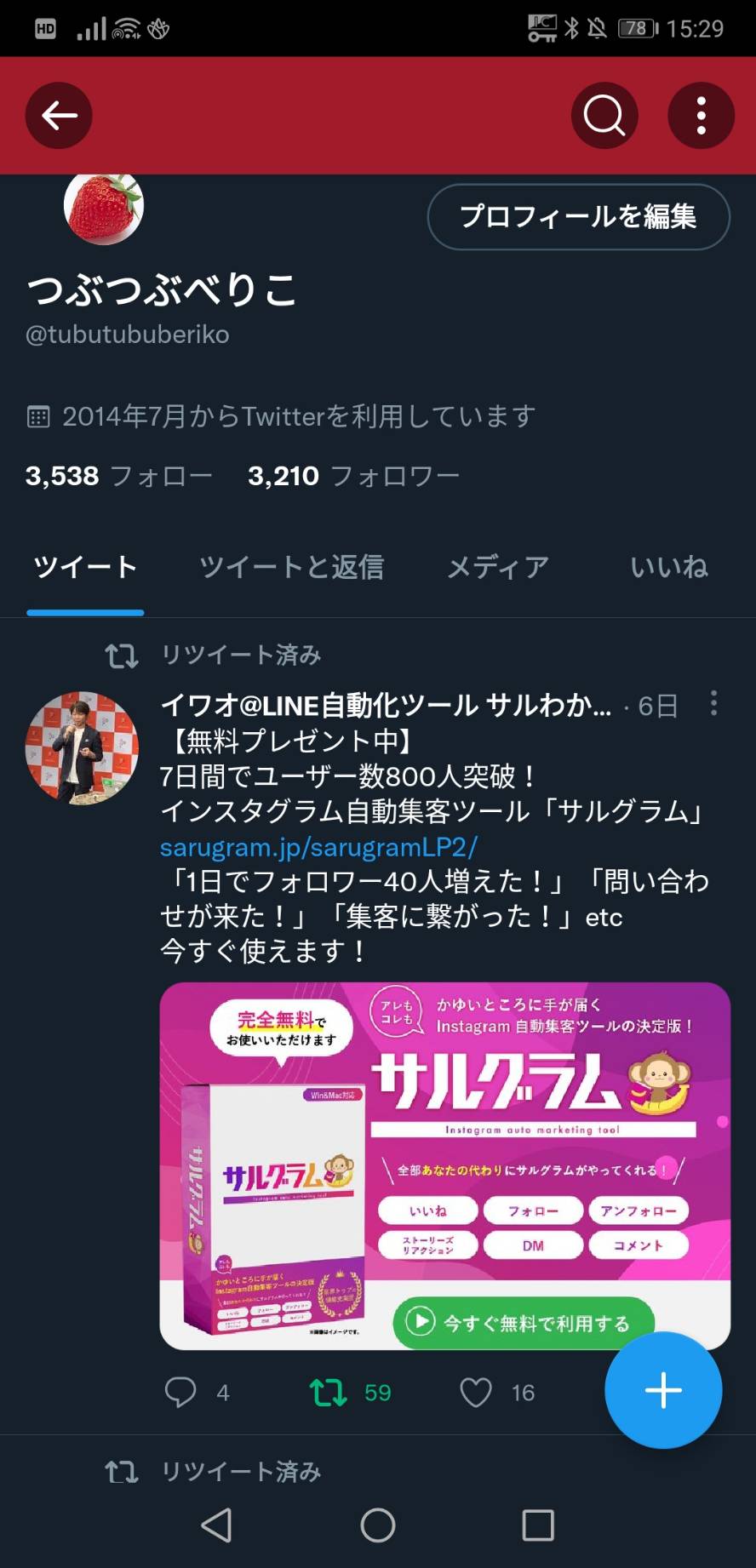Go to the system home screen
This screenshot has height=1568, width=756.
[x=378, y=1525]
